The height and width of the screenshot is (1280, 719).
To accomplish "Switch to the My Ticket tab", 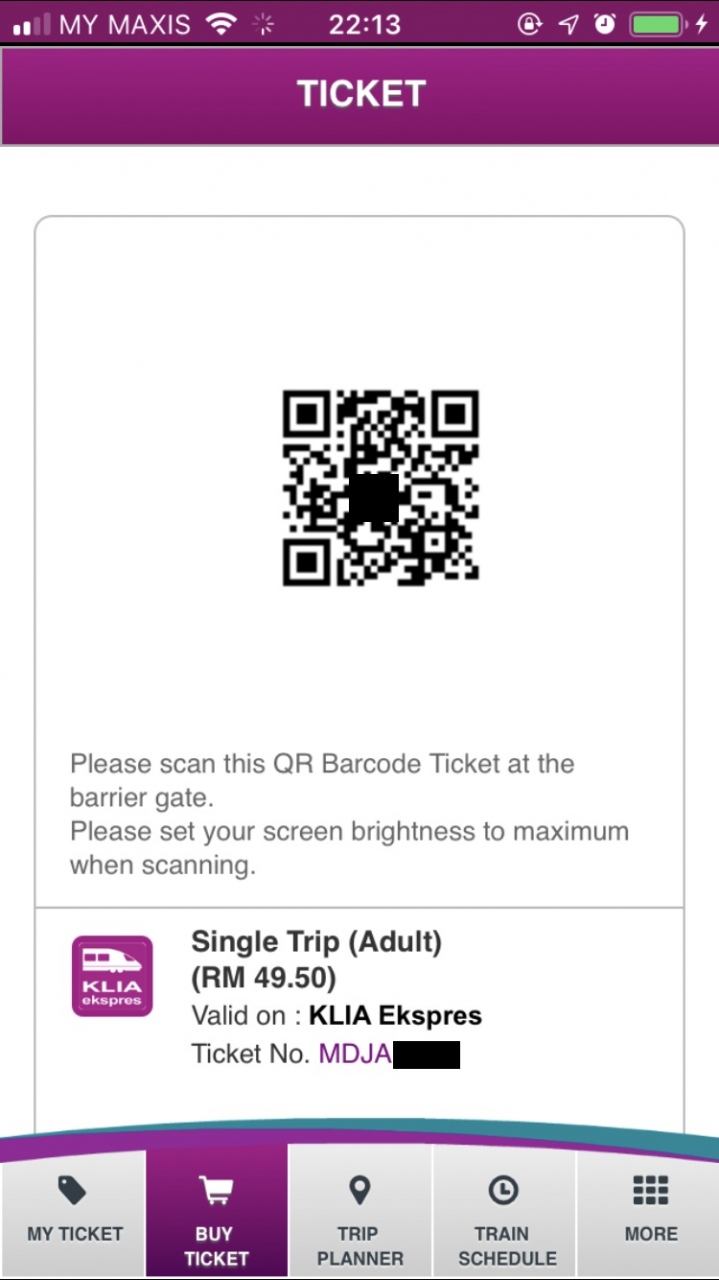I will [x=73, y=1212].
